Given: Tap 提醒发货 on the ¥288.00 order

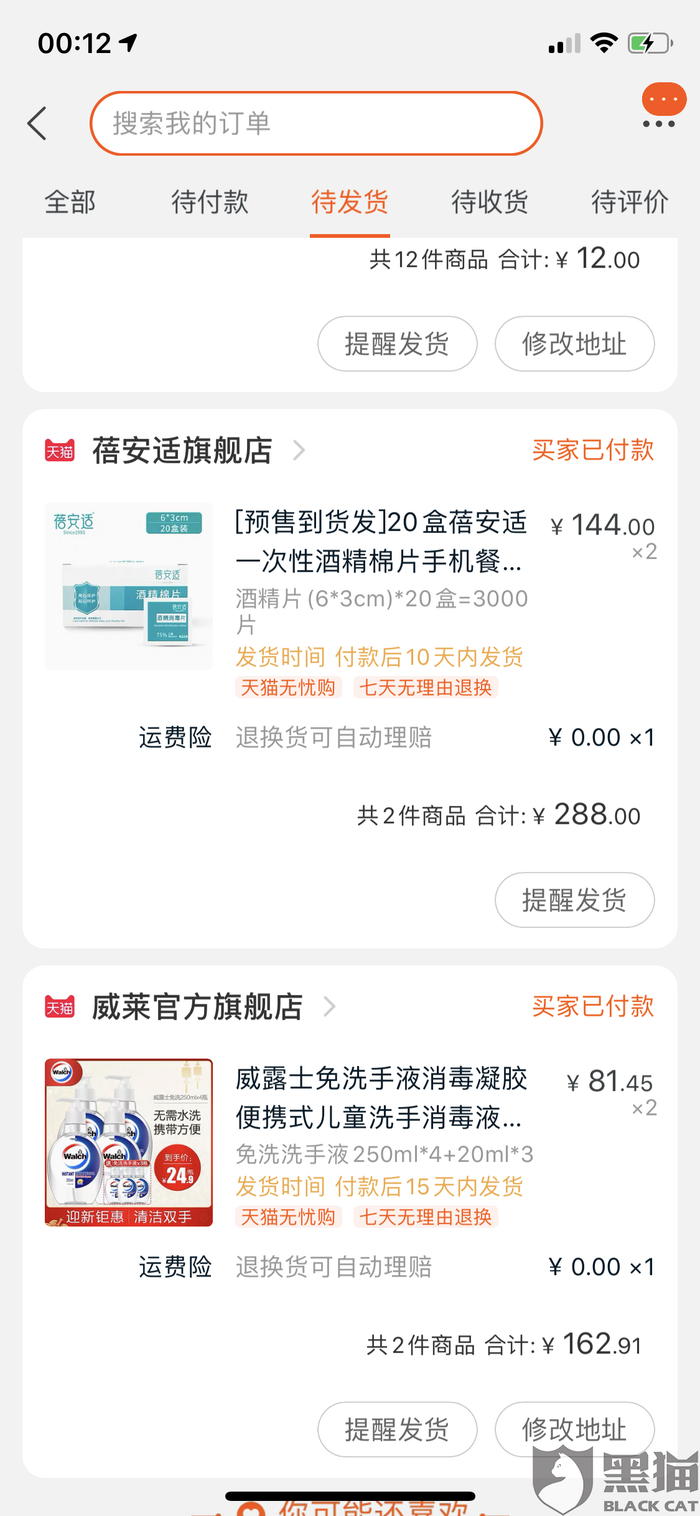Looking at the screenshot, I should point(575,900).
